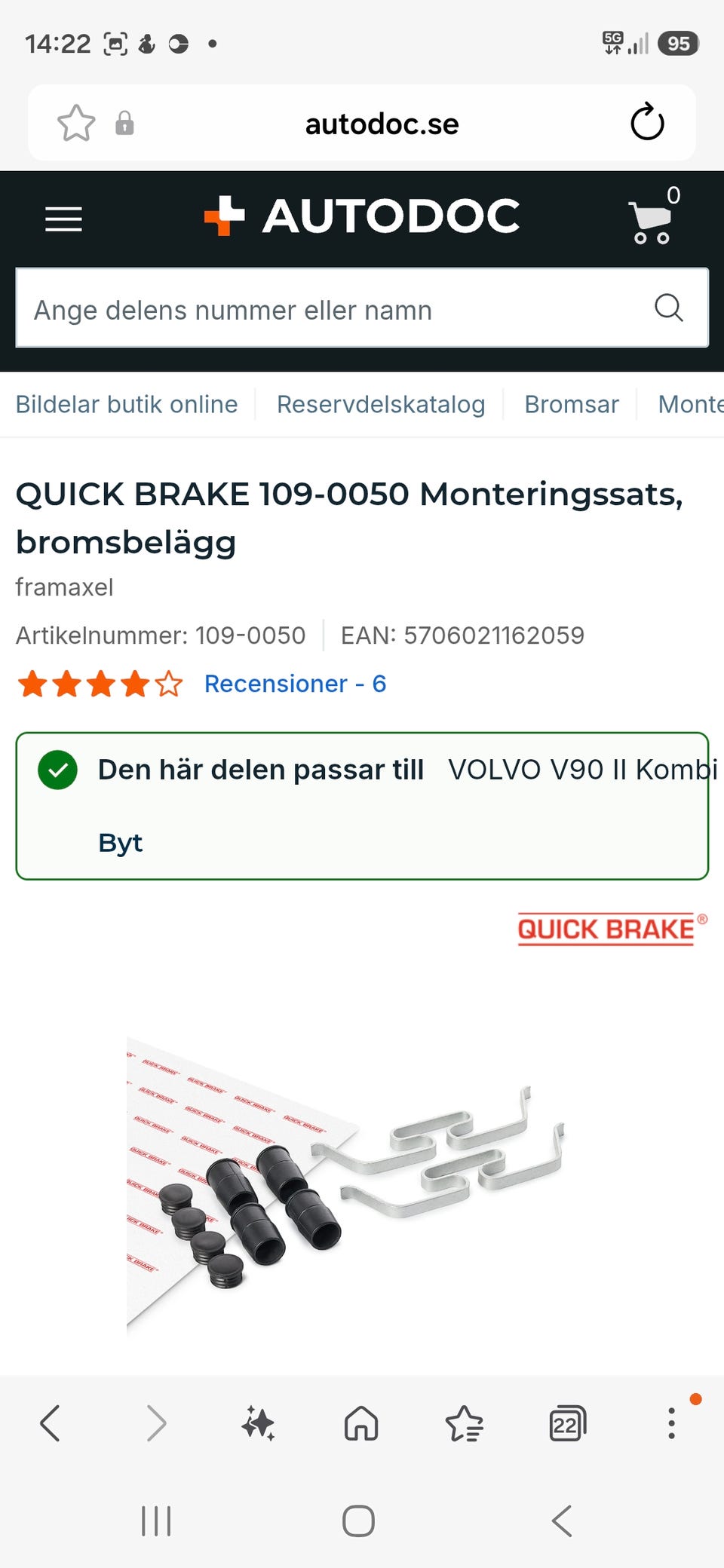Bookmark this page with the star icon
724x1568 pixels.
(x=76, y=123)
